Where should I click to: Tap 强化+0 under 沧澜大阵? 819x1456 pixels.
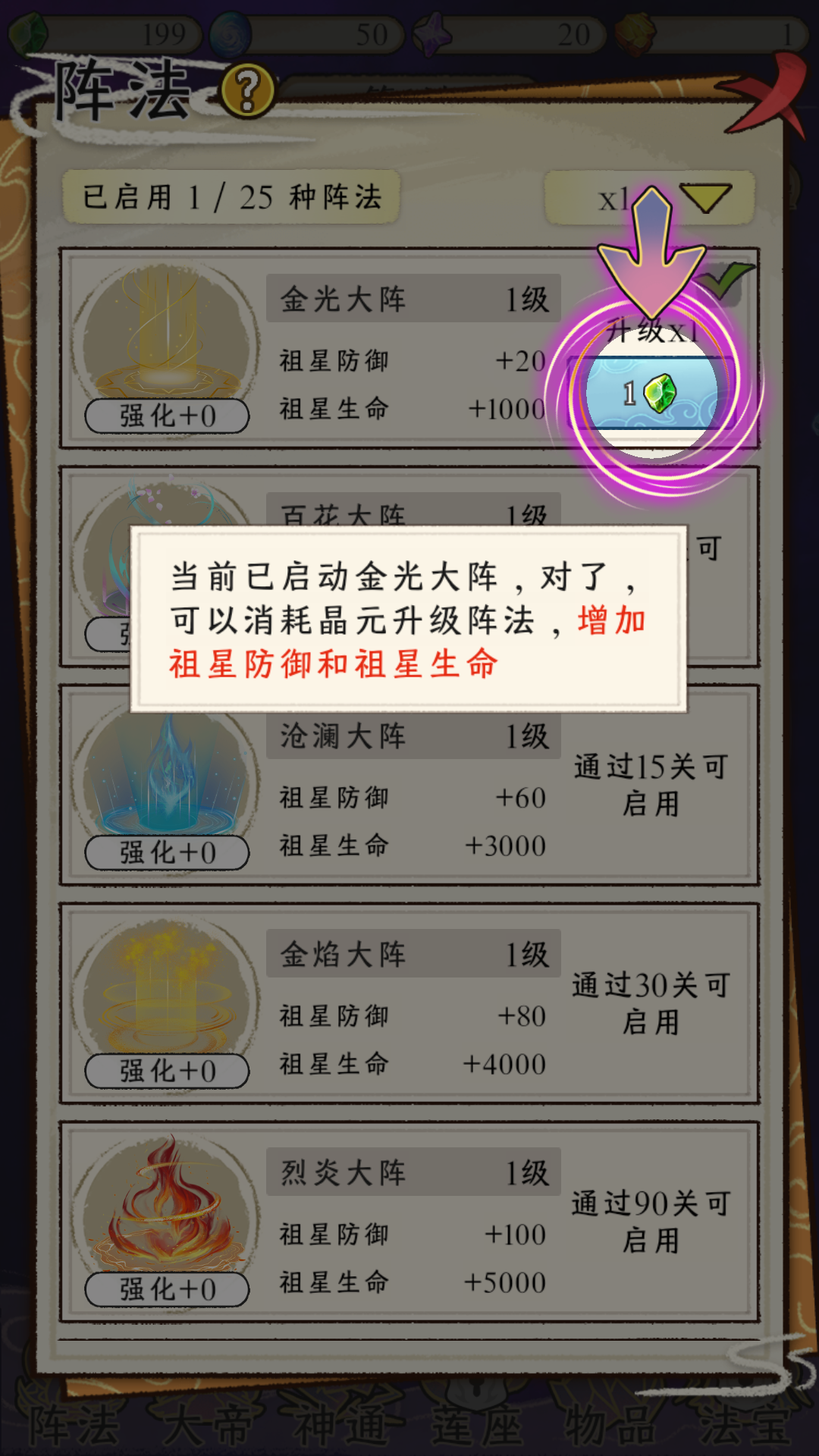point(167,853)
